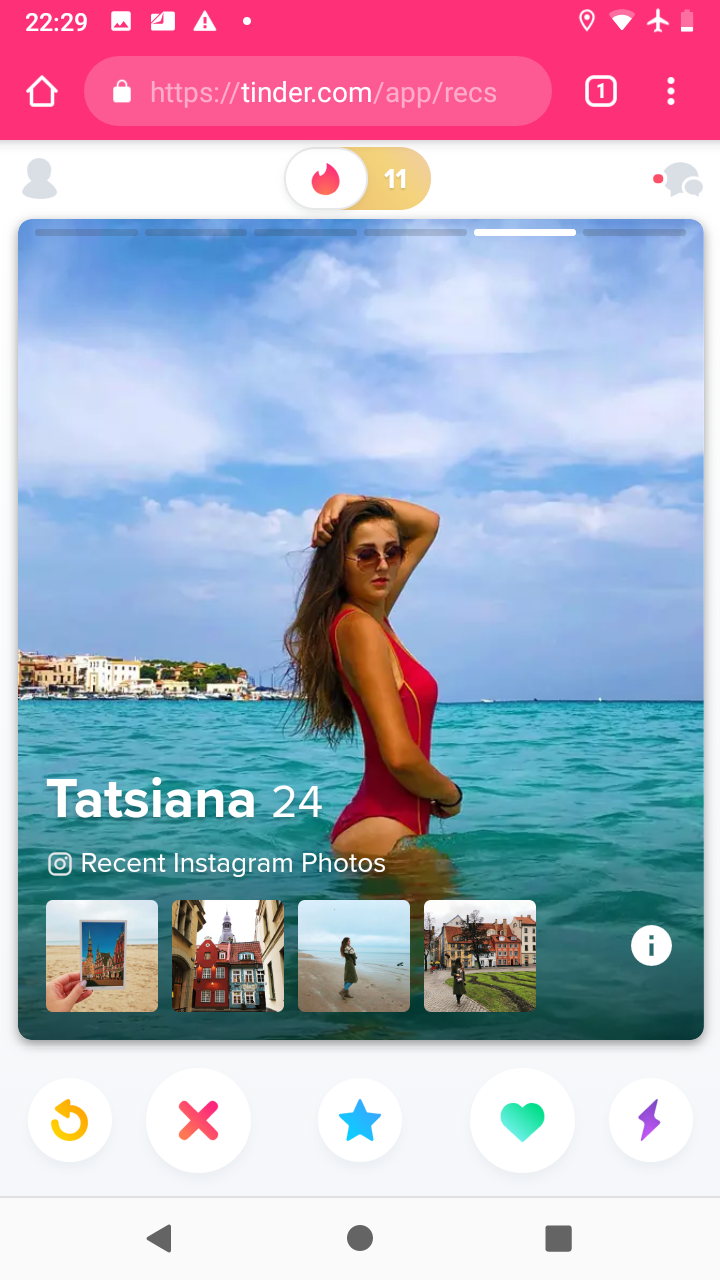Image resolution: width=720 pixels, height=1280 pixels.
Task: Activate the purple Boost lightning bolt
Action: 650,1121
